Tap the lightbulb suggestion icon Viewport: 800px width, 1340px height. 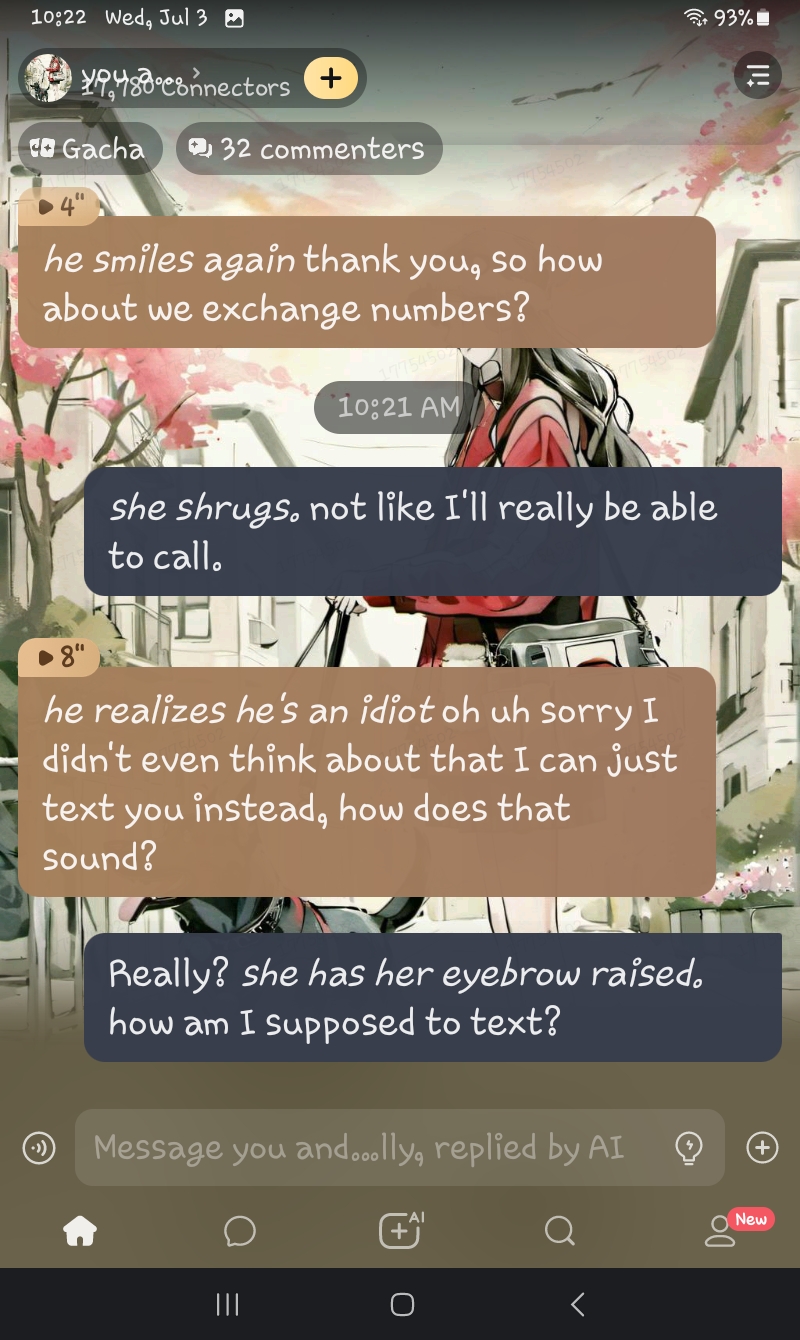click(x=689, y=1148)
